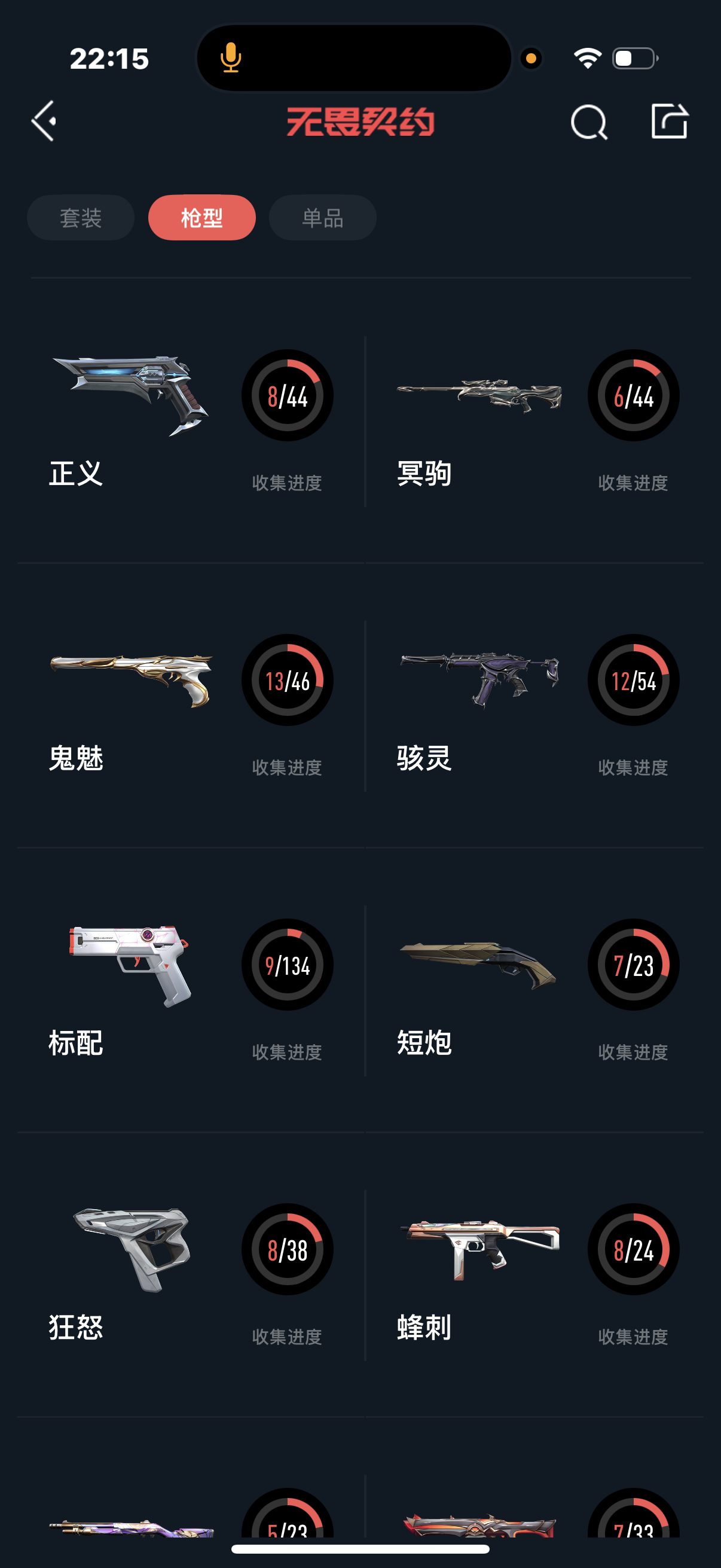Go back using the top-left arrow
721x1568 pixels.
tap(44, 121)
